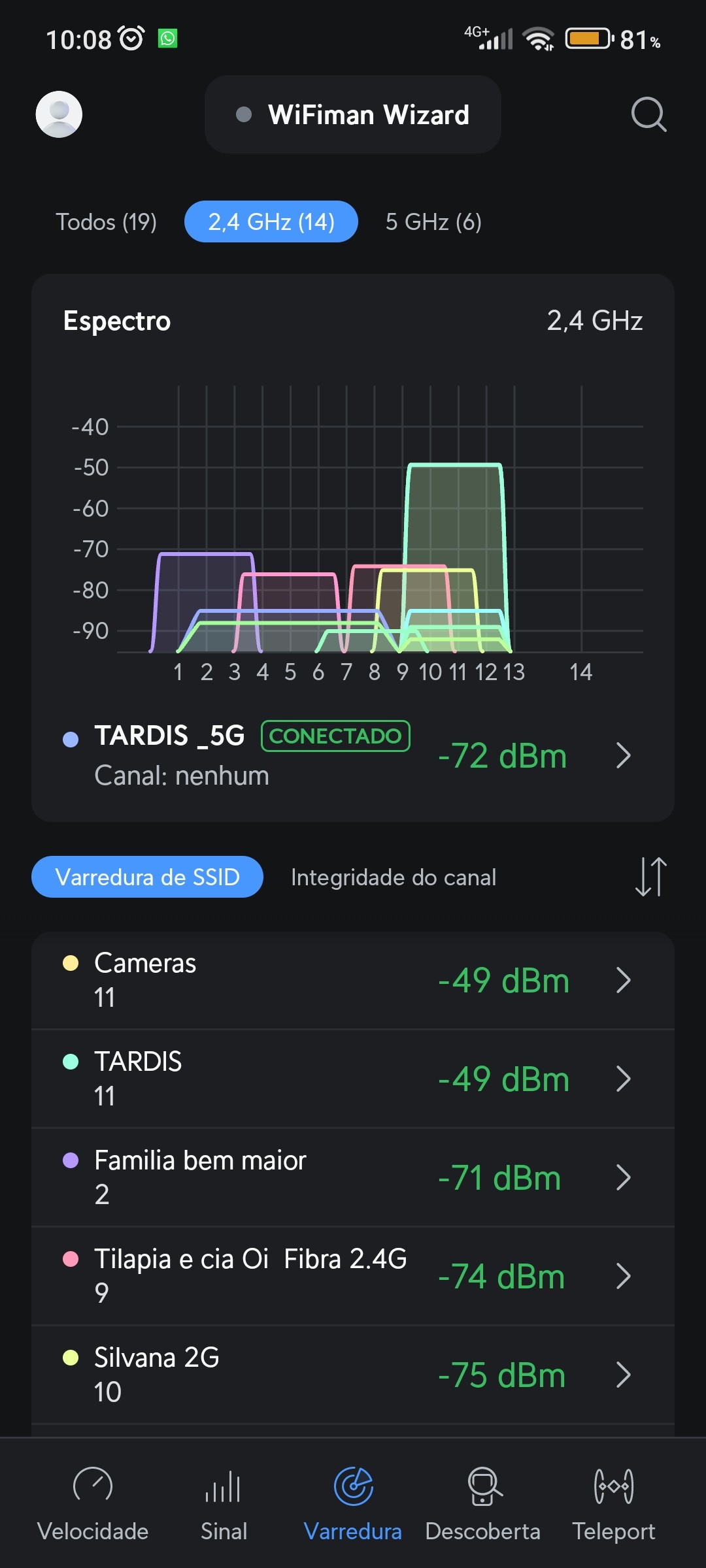View Silvana 2G network details
706x1568 pixels.
point(353,1375)
